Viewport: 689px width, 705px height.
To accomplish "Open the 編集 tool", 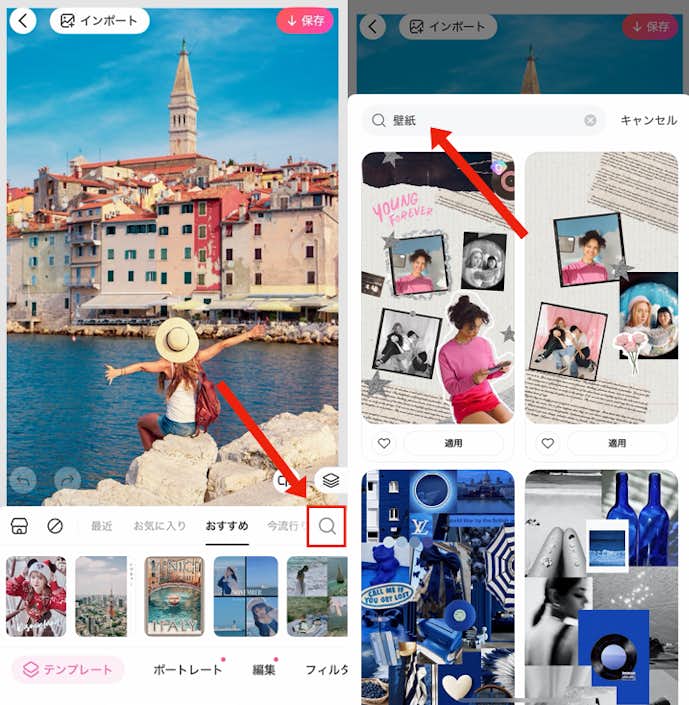I will pos(264,669).
